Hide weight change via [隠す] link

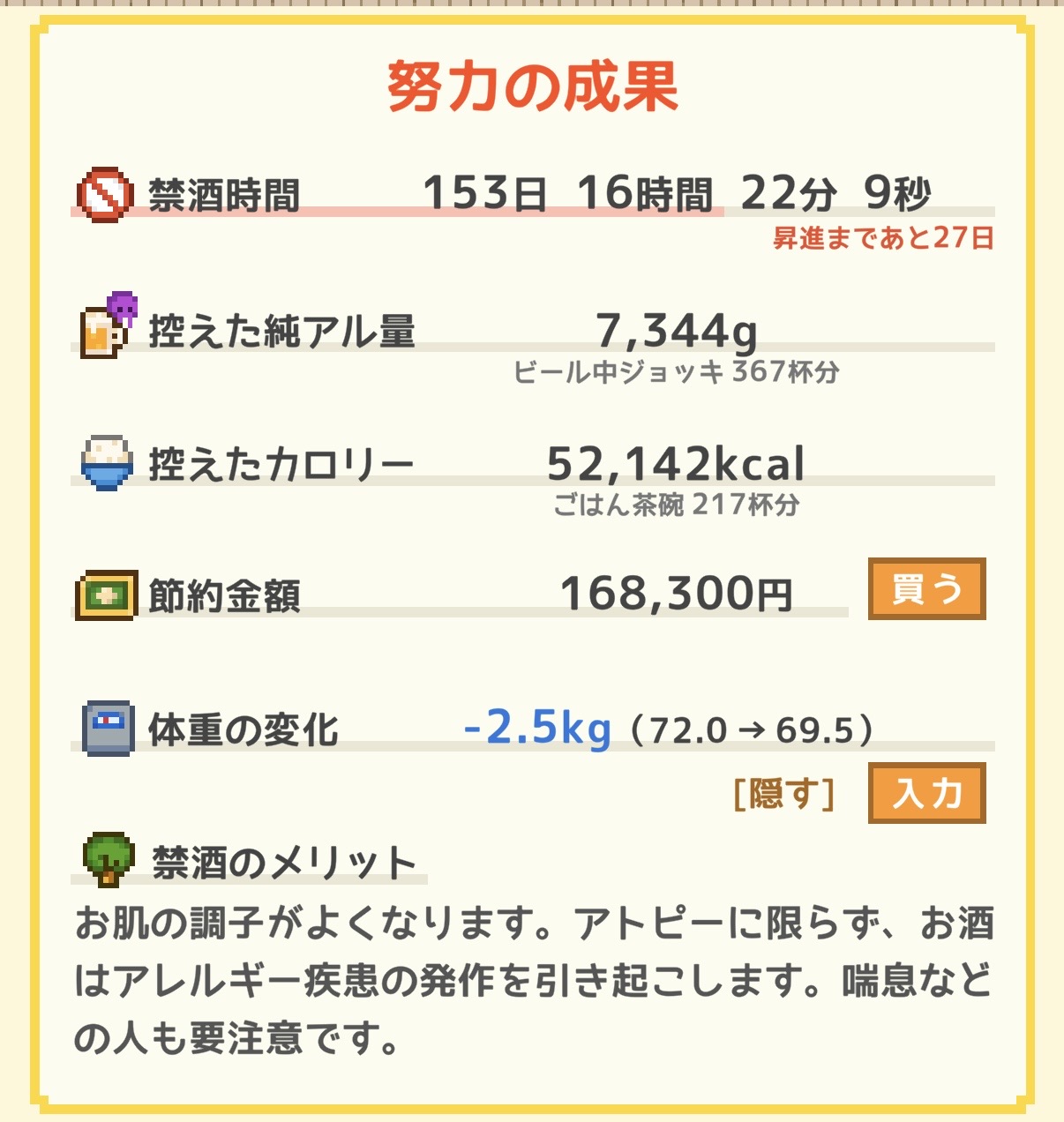point(783,794)
